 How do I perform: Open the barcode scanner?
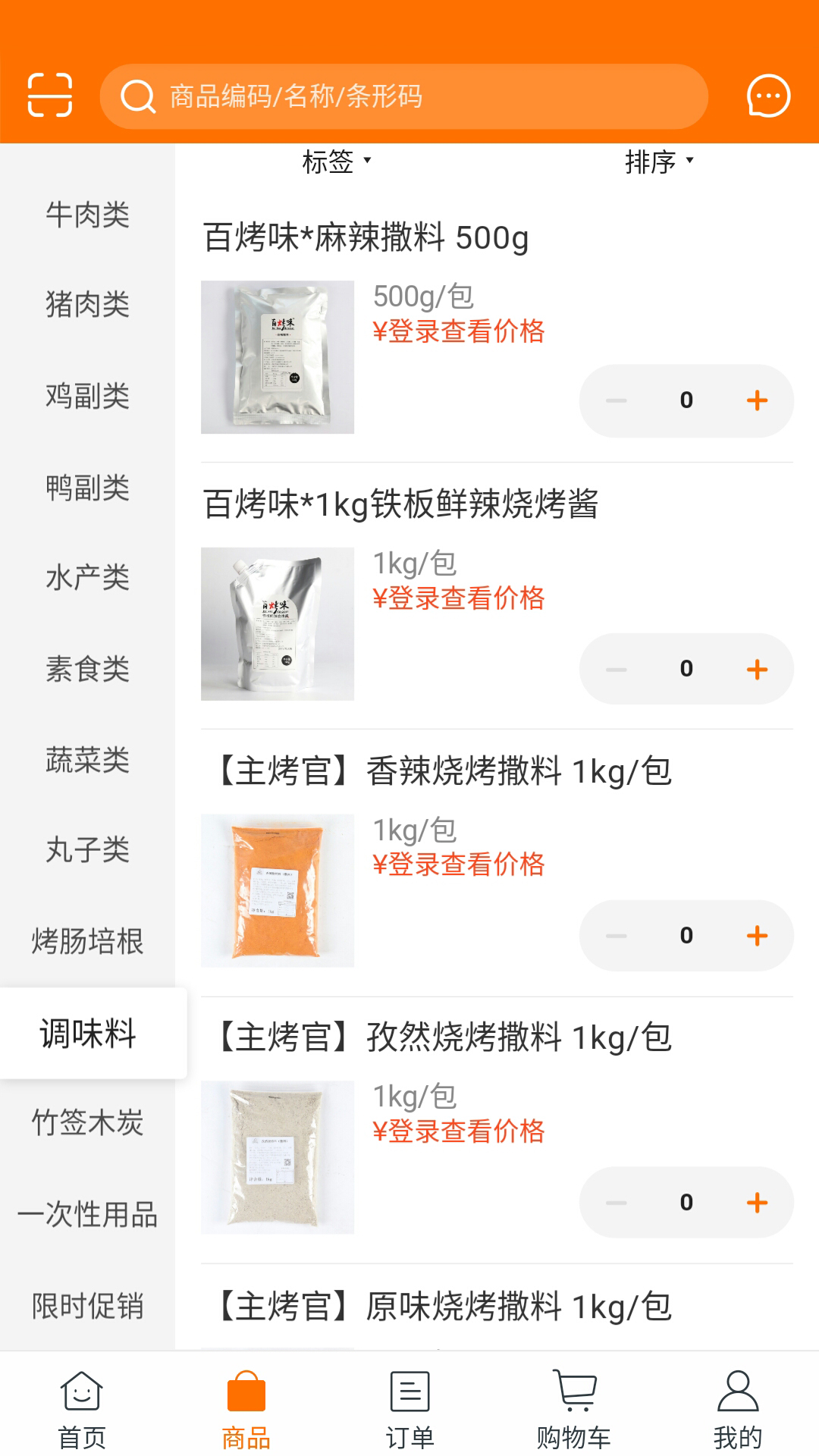[x=49, y=95]
